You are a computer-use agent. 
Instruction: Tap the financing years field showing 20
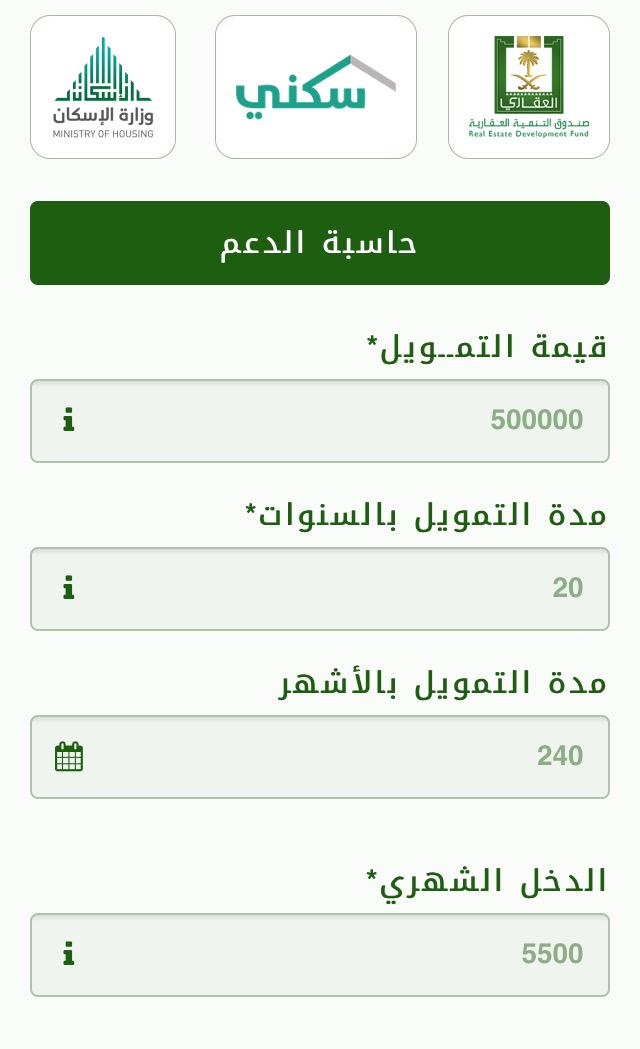pos(340,588)
